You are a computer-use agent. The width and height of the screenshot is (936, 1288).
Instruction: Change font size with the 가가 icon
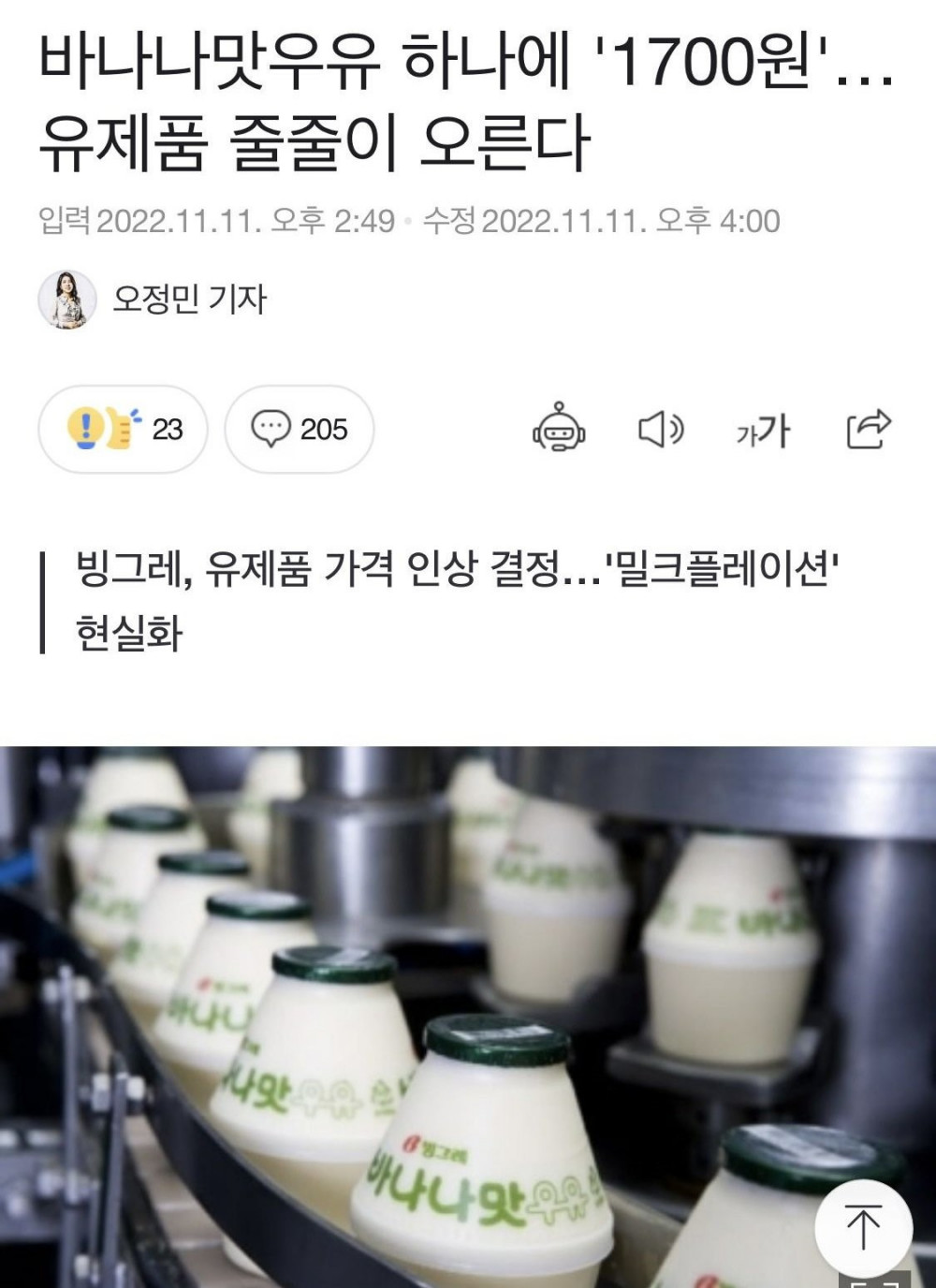pyautogui.click(x=763, y=431)
